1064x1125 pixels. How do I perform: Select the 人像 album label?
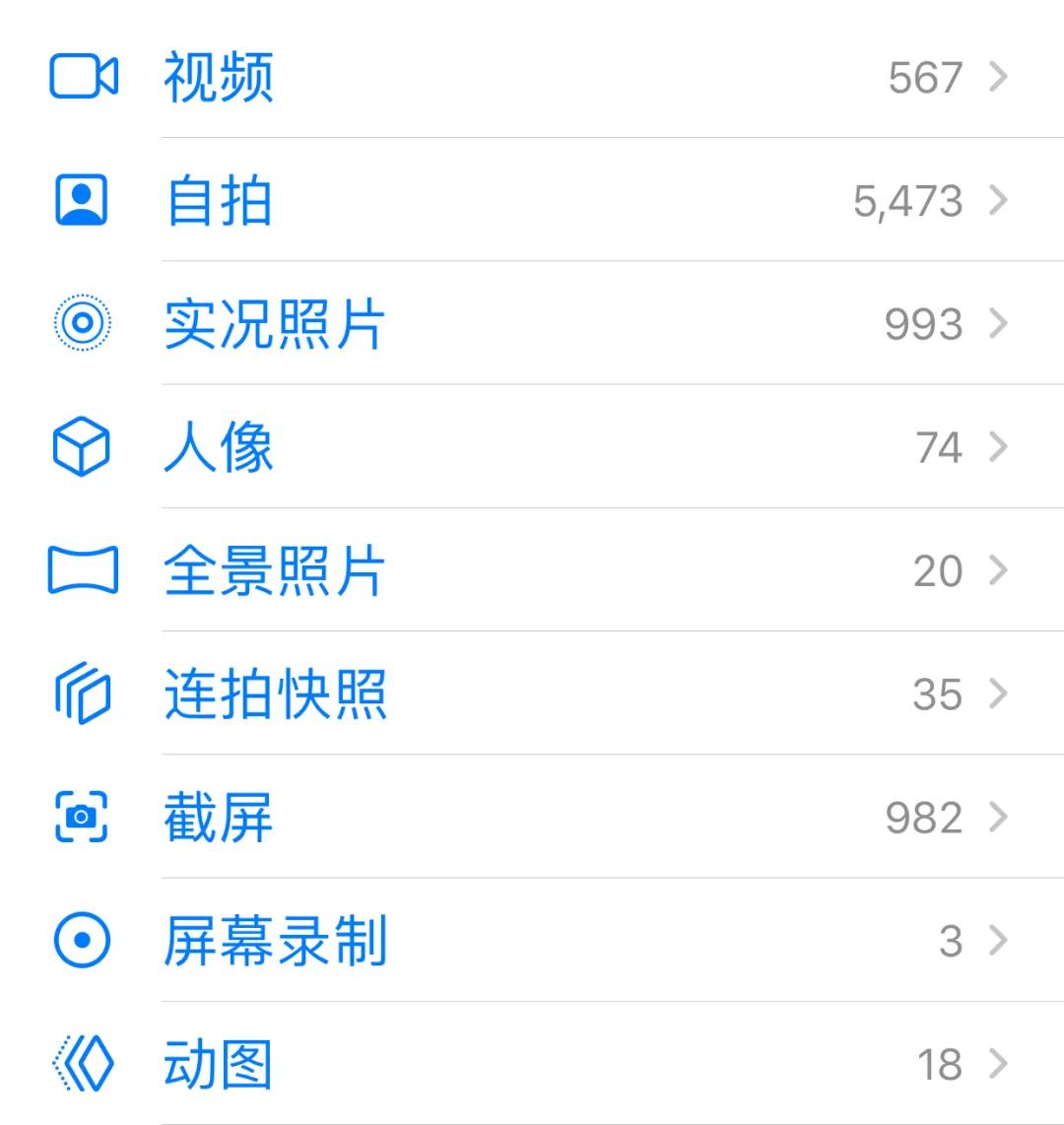point(217,446)
